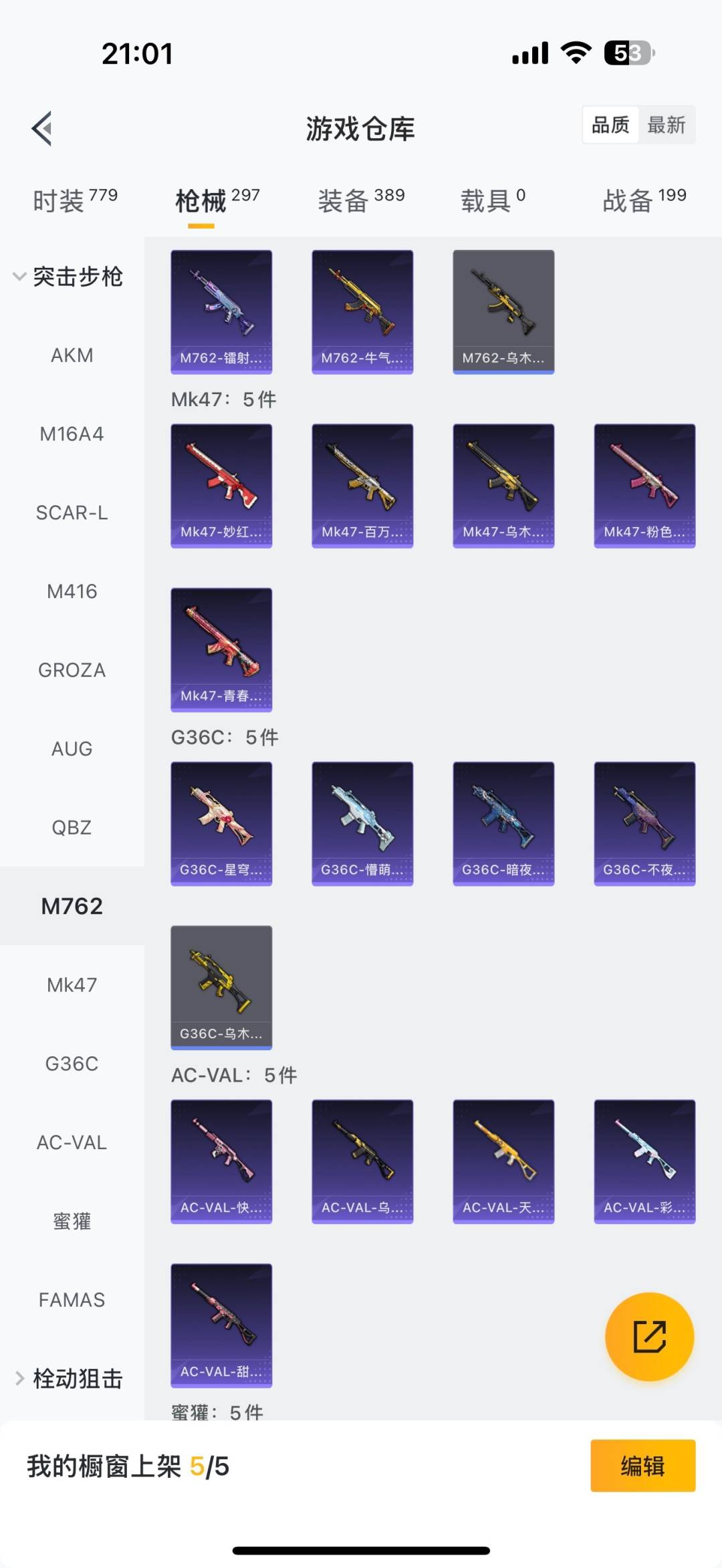Select AKM in the sidebar
Viewport: 722px width, 1568px height.
pyautogui.click(x=72, y=355)
